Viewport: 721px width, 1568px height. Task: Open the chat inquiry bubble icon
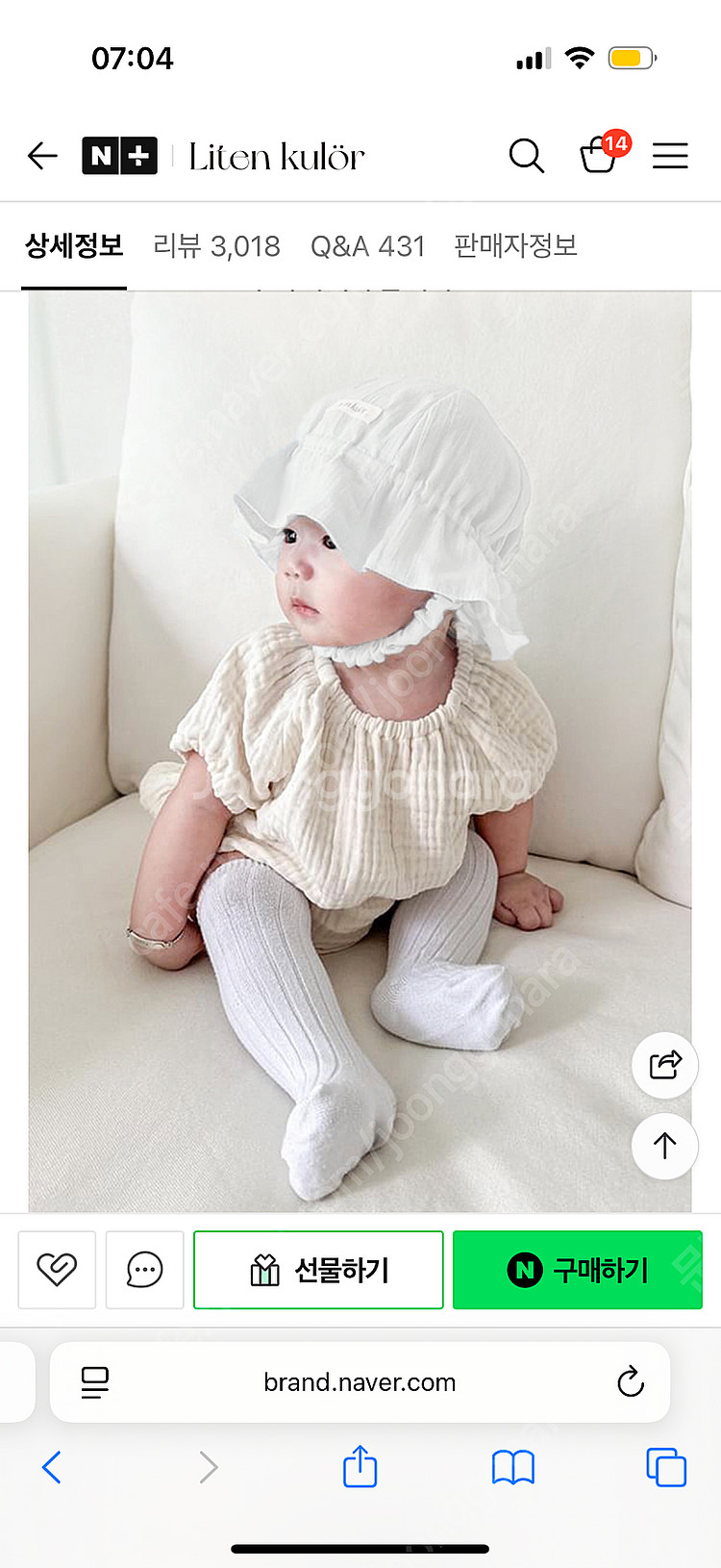click(x=144, y=1270)
